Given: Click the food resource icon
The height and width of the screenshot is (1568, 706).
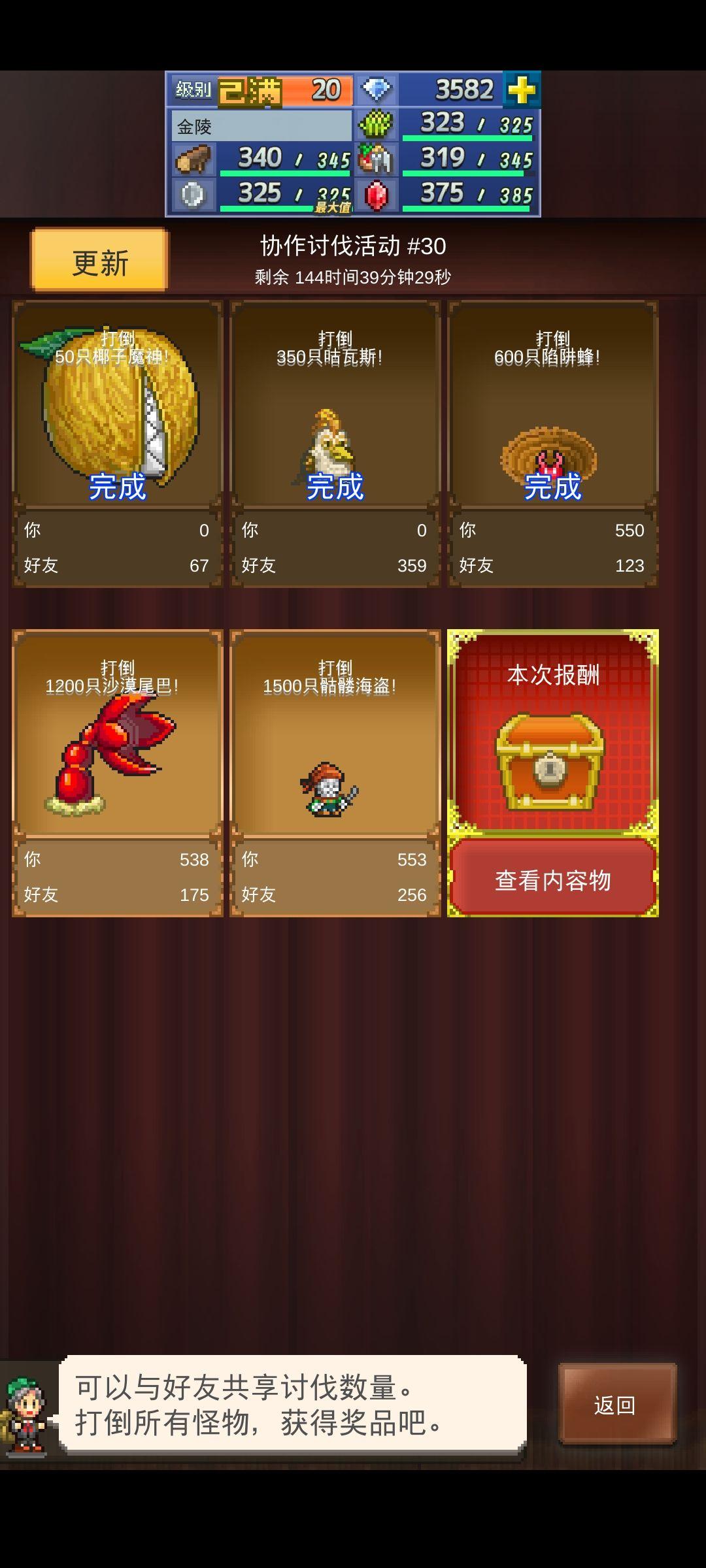Looking at the screenshot, I should tap(376, 157).
